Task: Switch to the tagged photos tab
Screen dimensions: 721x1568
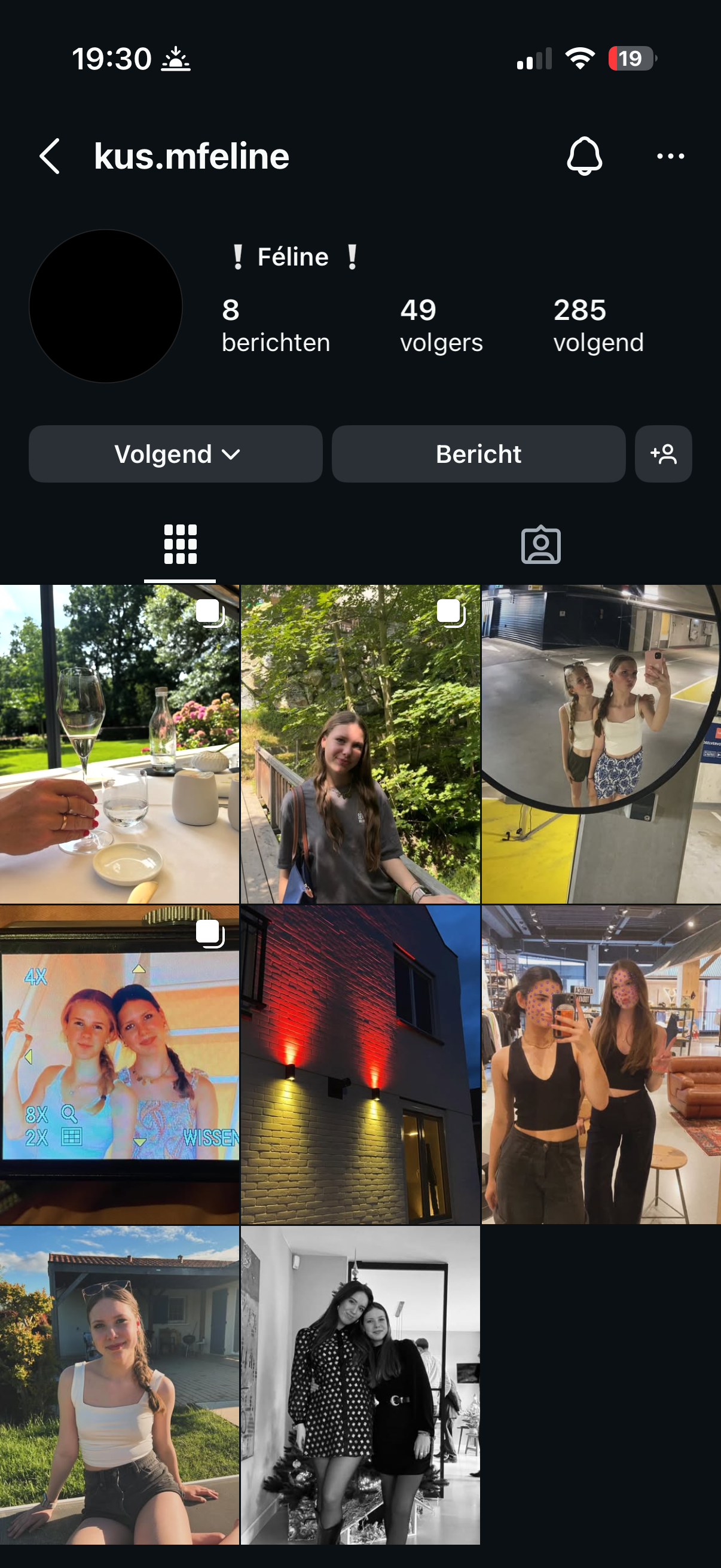Action: [541, 544]
